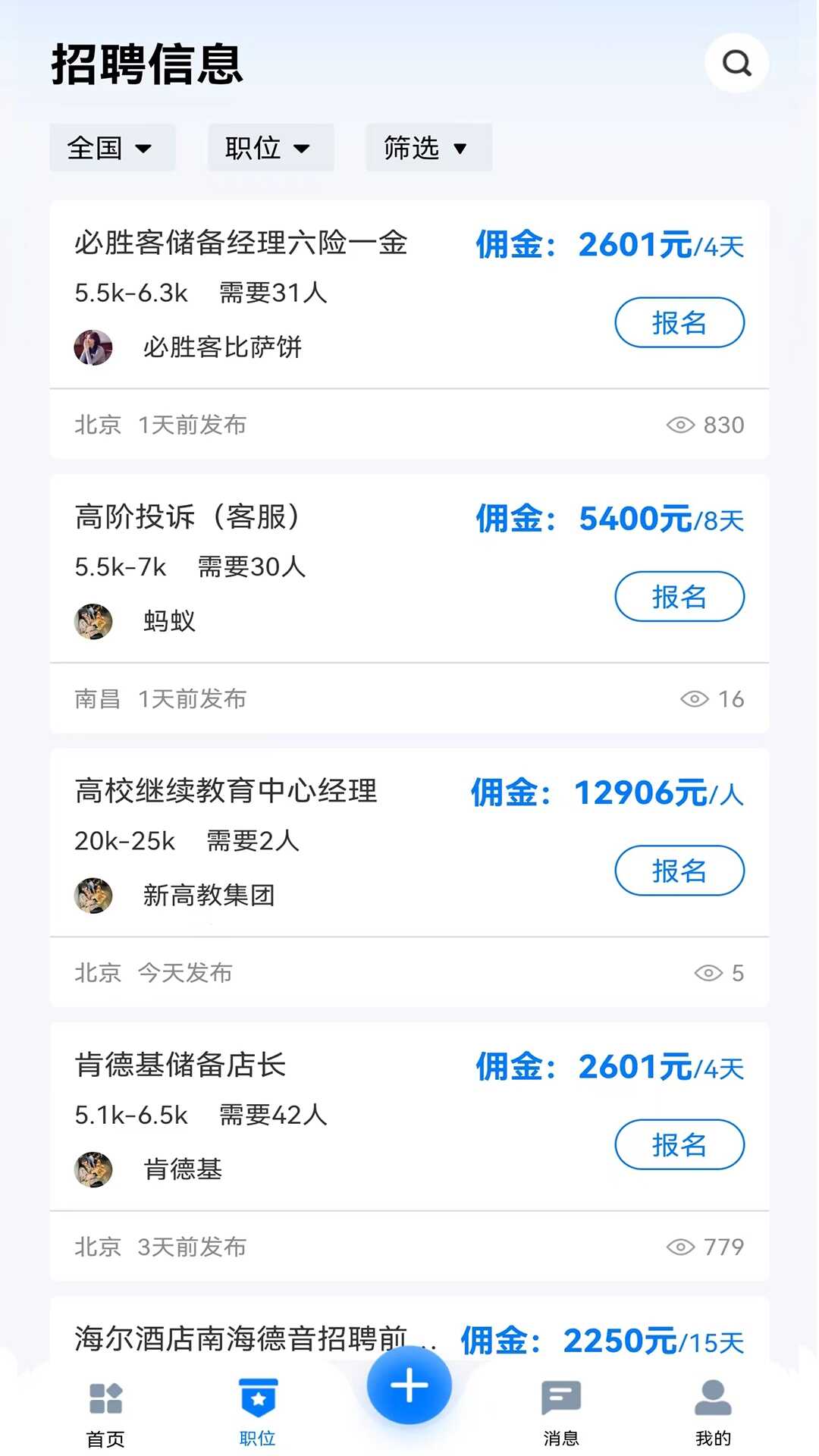Screen dimensions: 819x1456
Task: Expand the 全国 location dropdown
Action: (112, 148)
